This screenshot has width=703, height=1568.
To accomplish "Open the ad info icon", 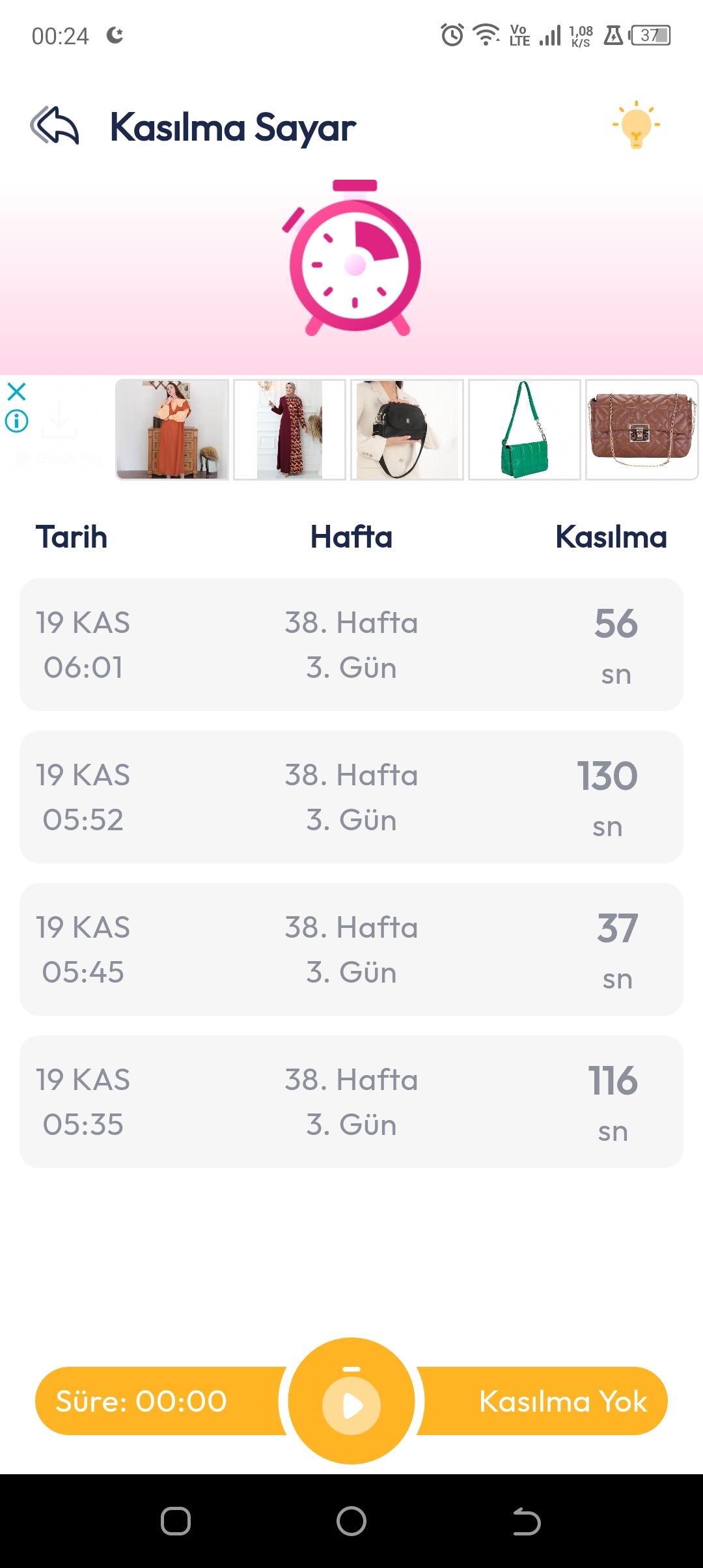I will [16, 421].
